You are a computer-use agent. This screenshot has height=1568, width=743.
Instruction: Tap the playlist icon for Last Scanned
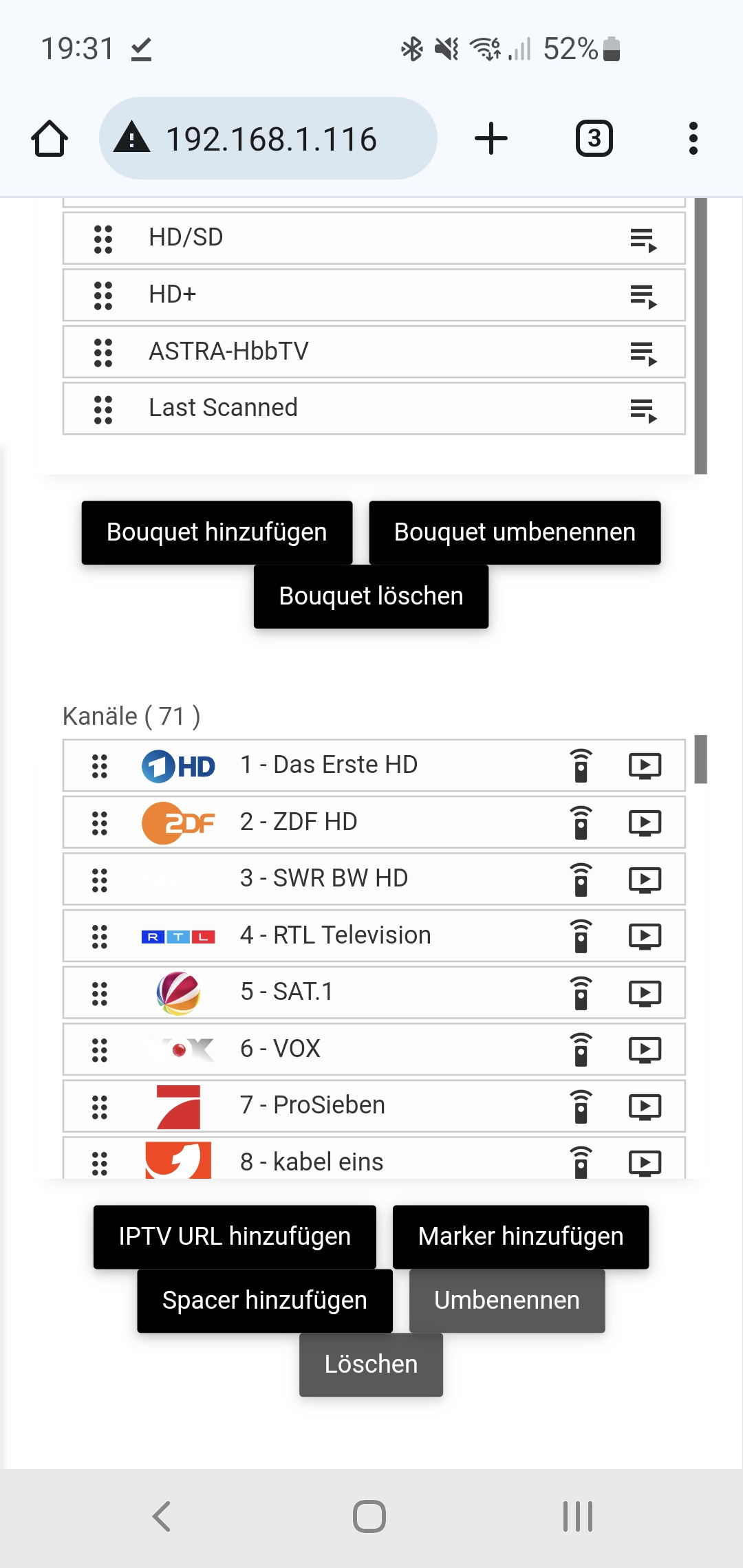coord(644,411)
